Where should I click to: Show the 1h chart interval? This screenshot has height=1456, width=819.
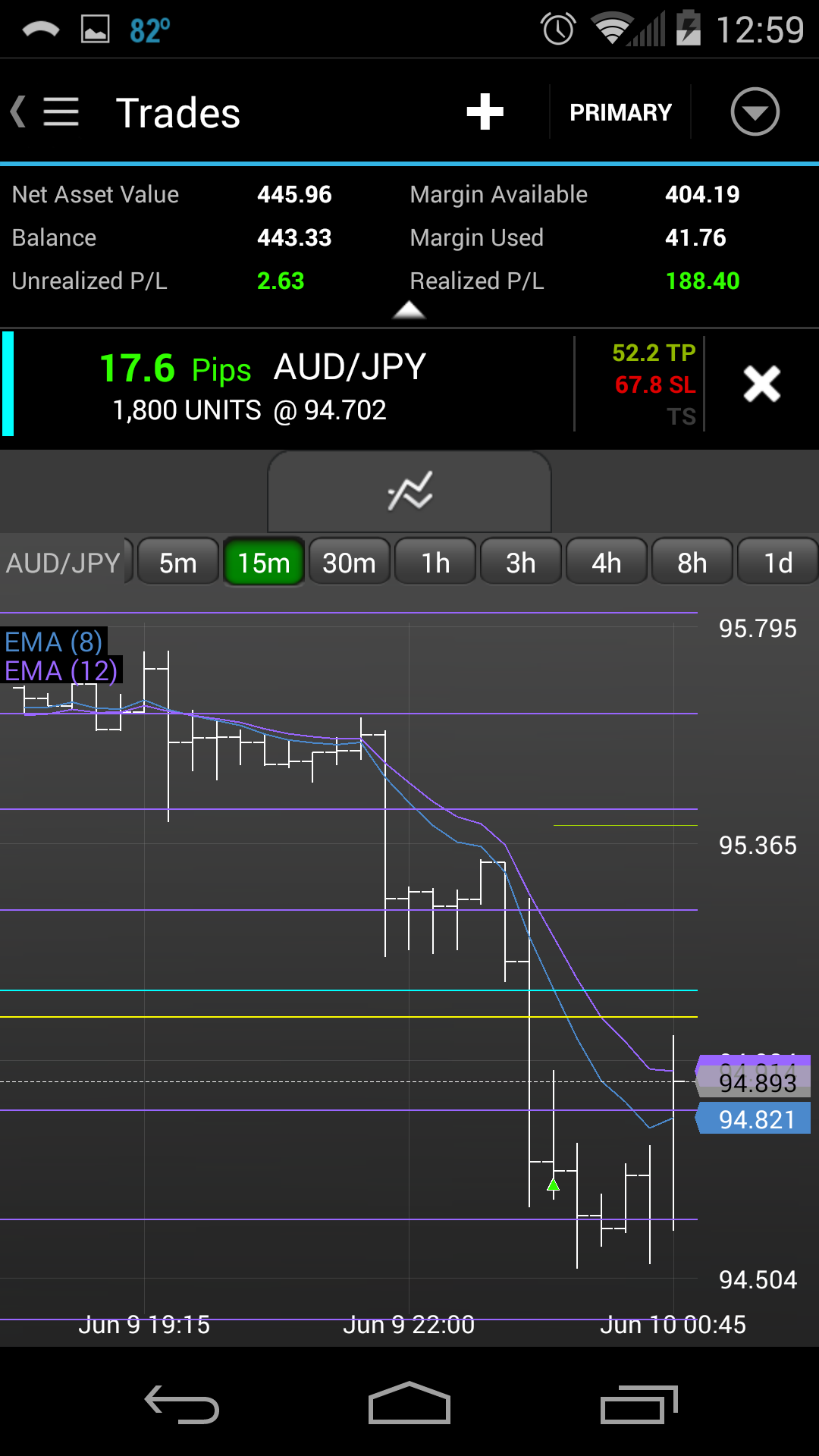tap(435, 563)
